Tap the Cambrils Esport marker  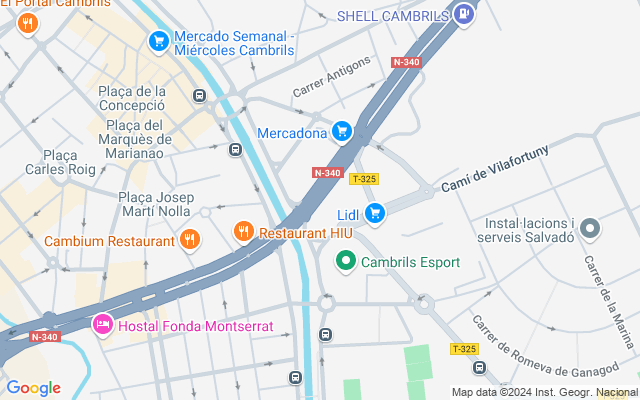345,262
